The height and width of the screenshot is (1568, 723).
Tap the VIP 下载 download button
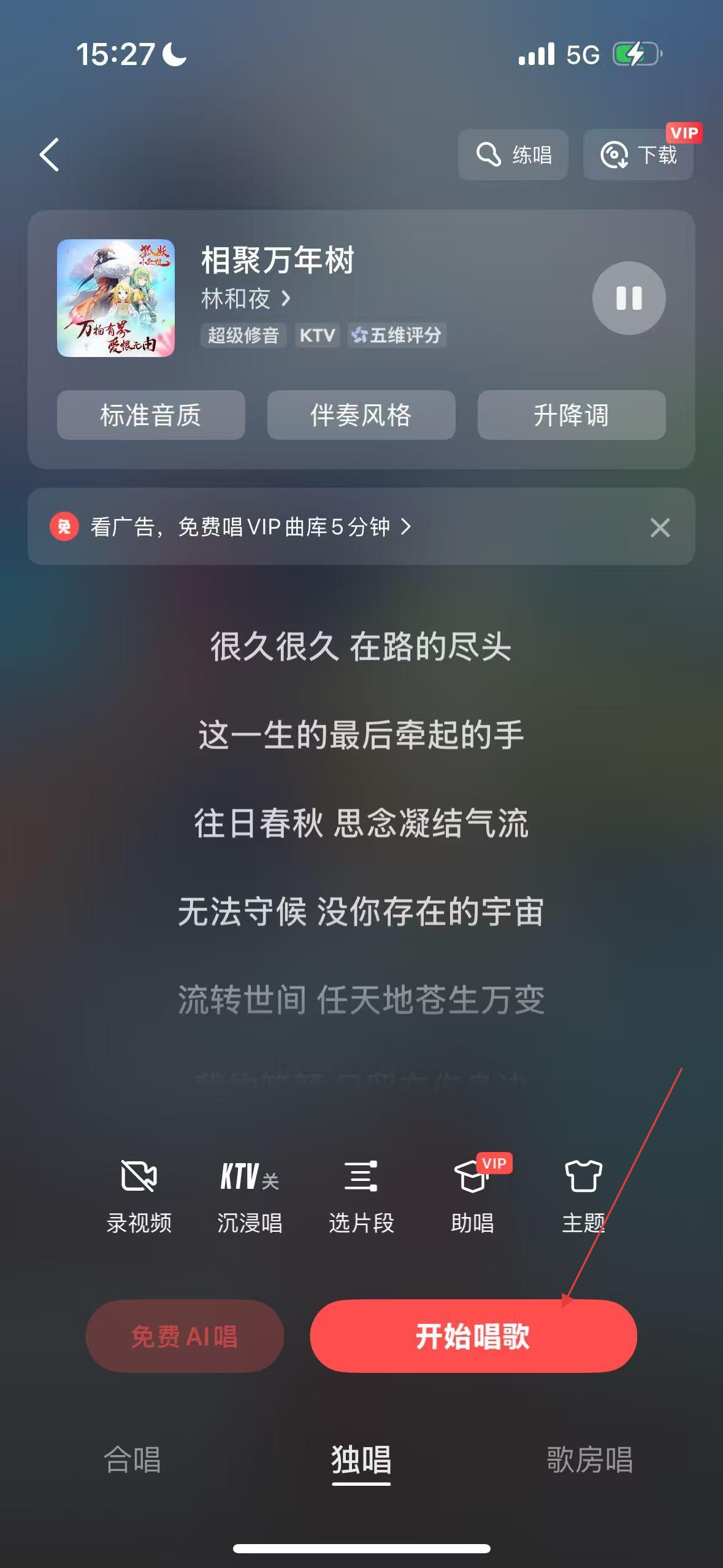click(x=638, y=155)
